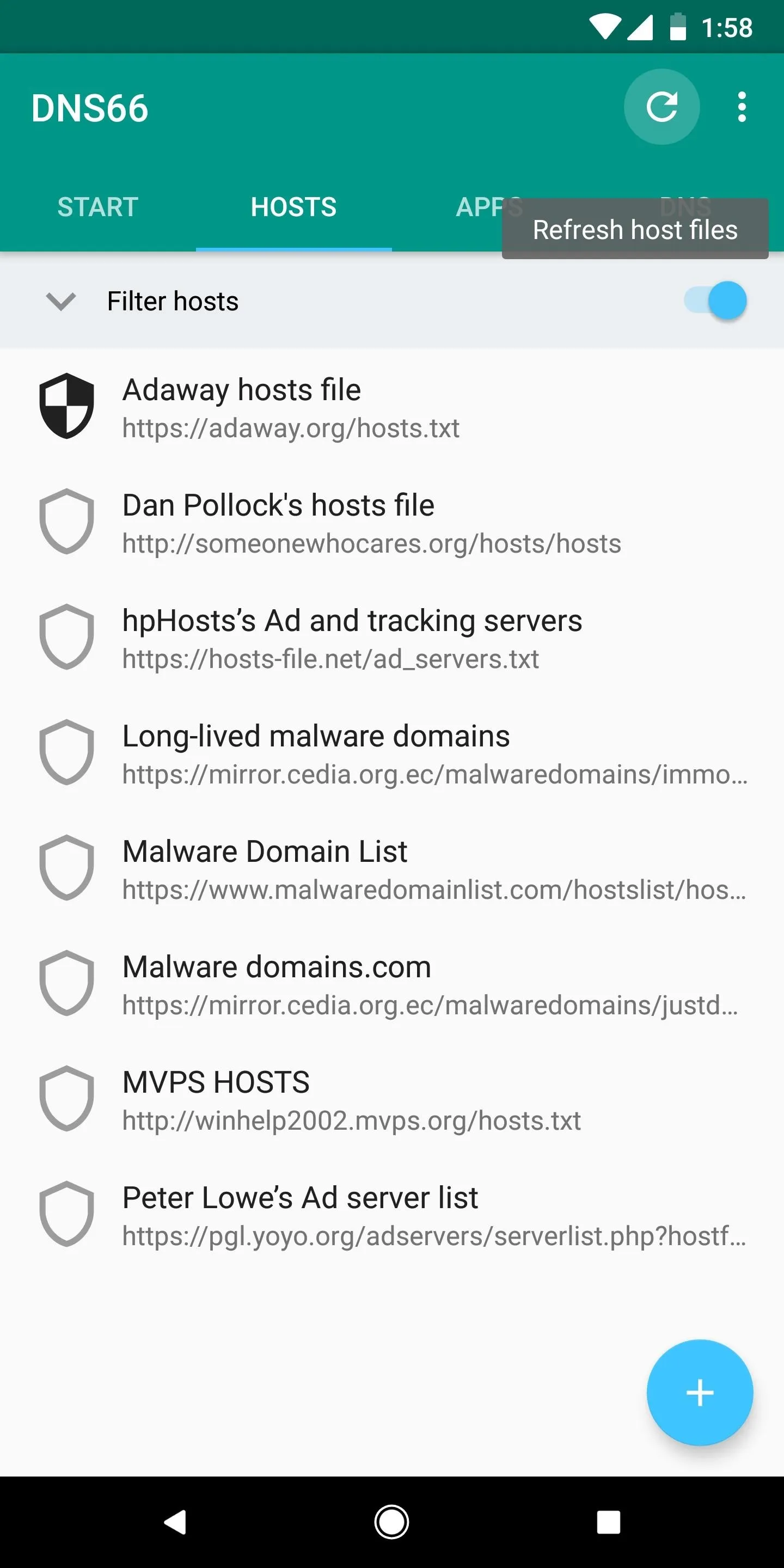Viewport: 784px width, 1568px height.
Task: Tap the home button in navigation bar
Action: click(391, 1522)
